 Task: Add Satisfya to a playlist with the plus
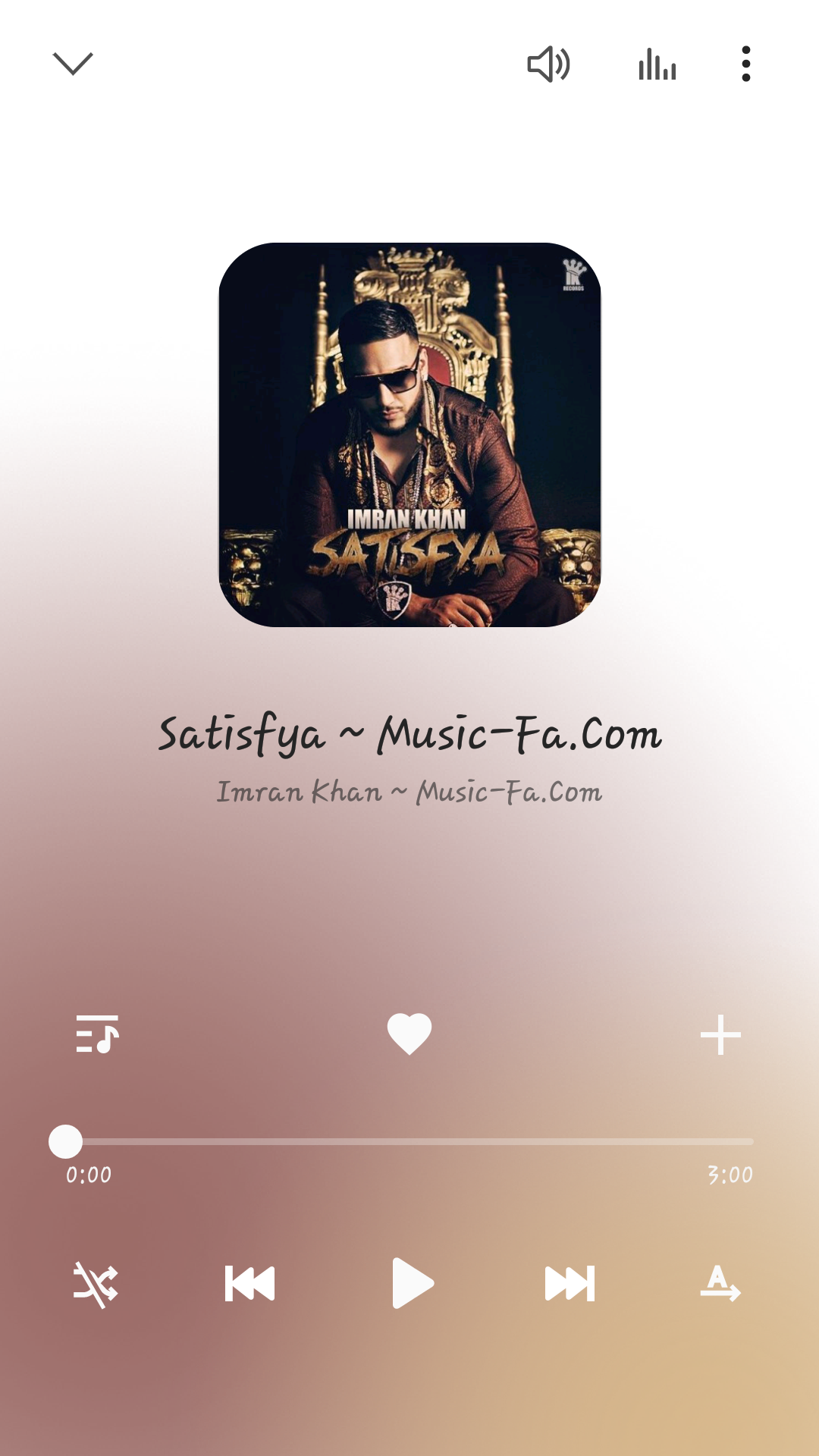pyautogui.click(x=720, y=1035)
